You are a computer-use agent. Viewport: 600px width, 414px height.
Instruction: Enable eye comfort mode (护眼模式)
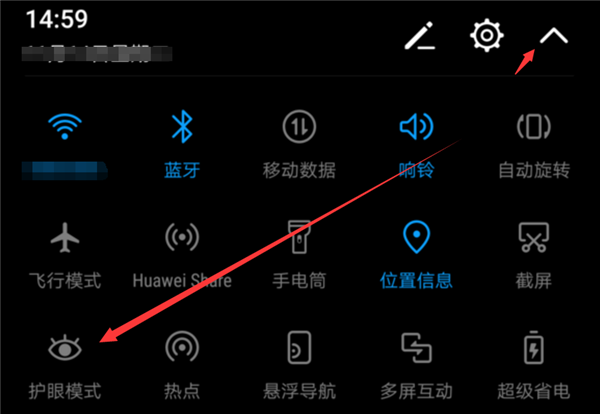[64, 348]
